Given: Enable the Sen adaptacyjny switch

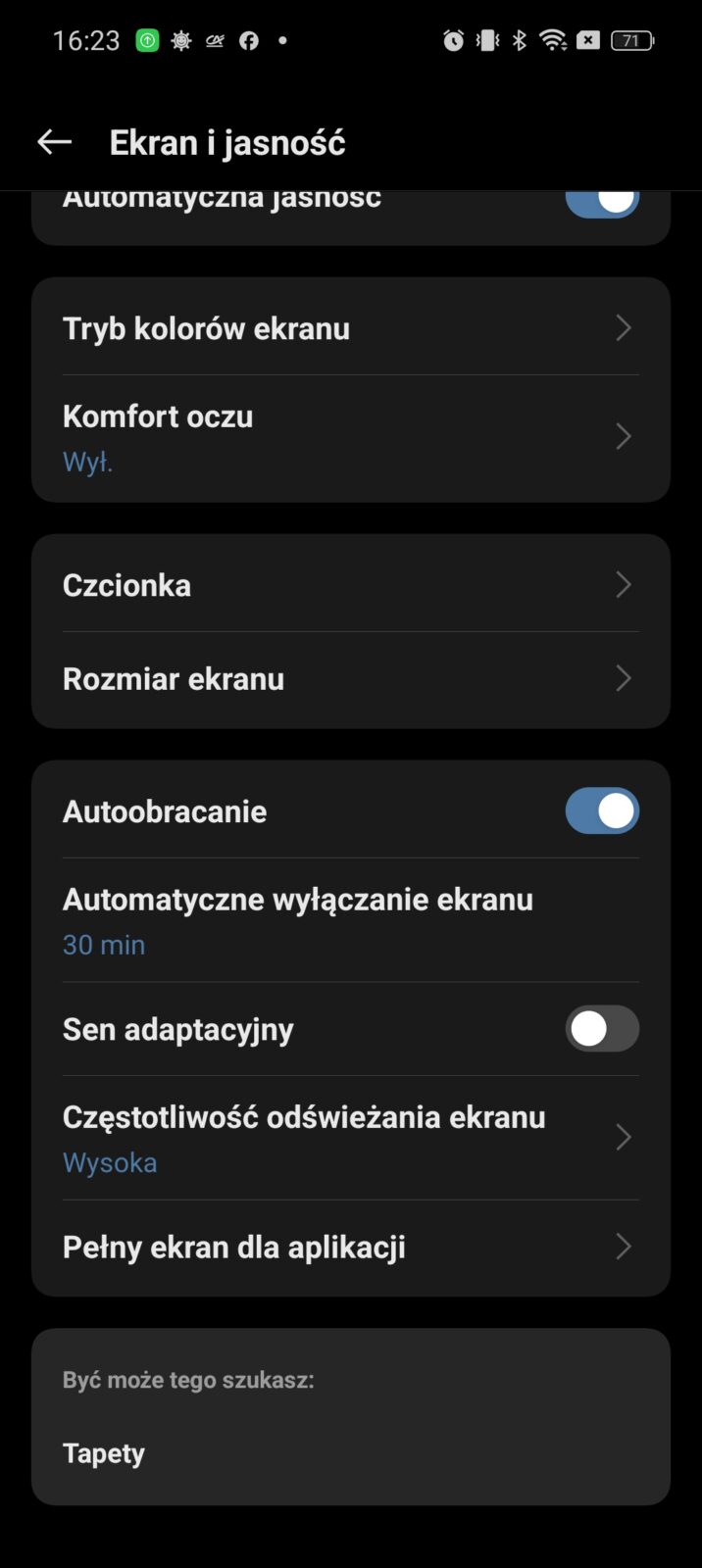Looking at the screenshot, I should pos(602,1029).
